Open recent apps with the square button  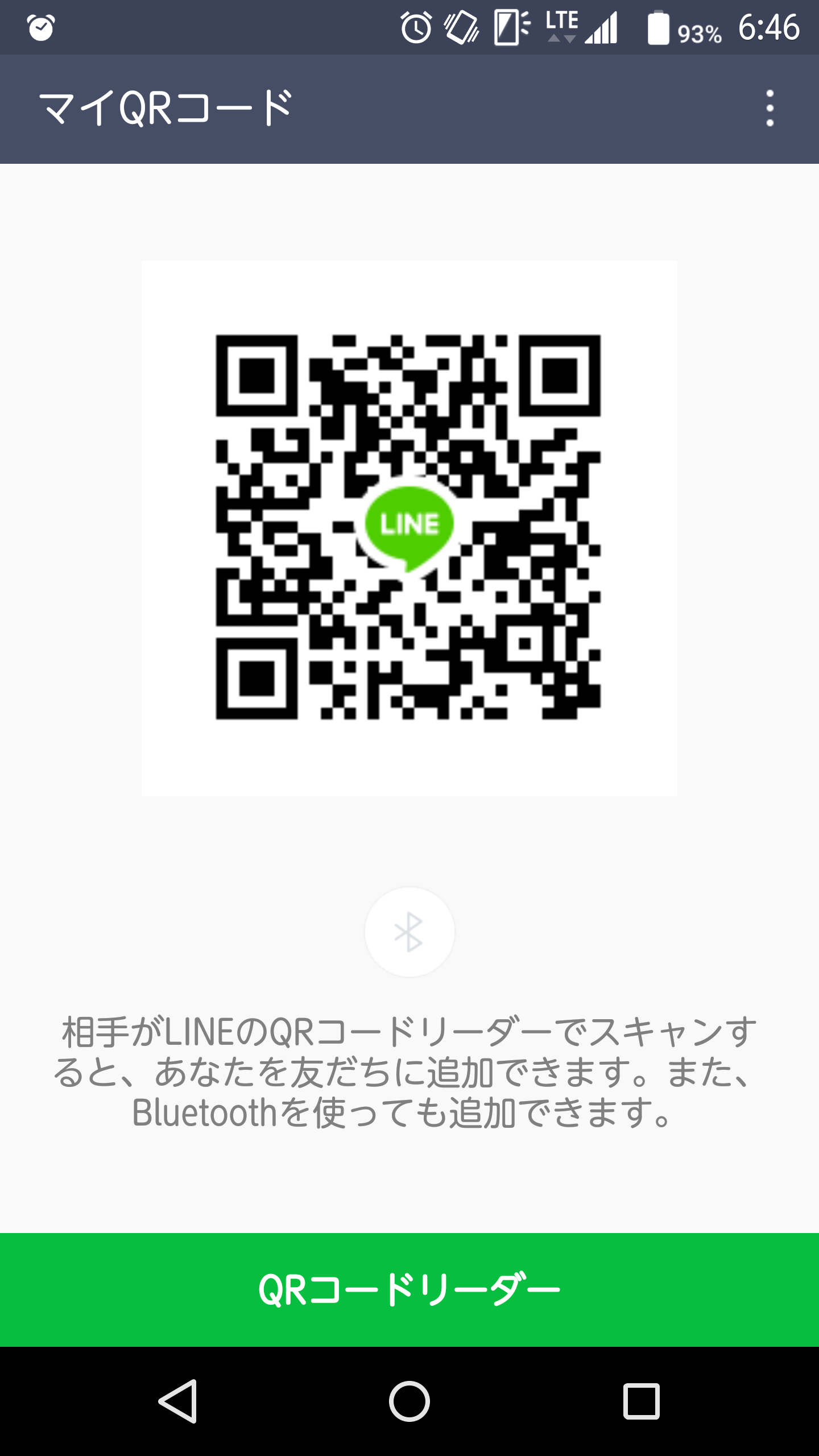tap(641, 1401)
